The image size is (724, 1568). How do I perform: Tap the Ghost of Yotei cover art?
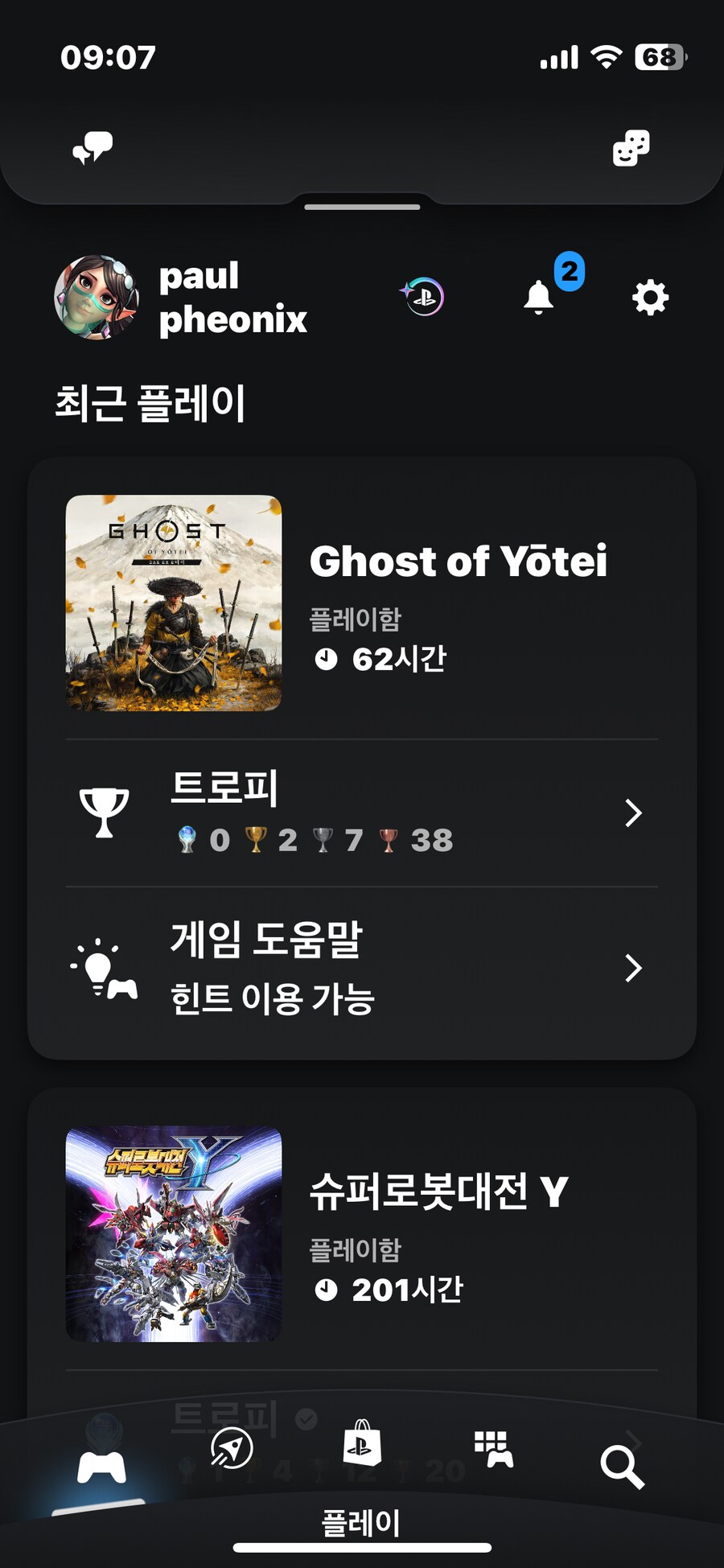(174, 602)
